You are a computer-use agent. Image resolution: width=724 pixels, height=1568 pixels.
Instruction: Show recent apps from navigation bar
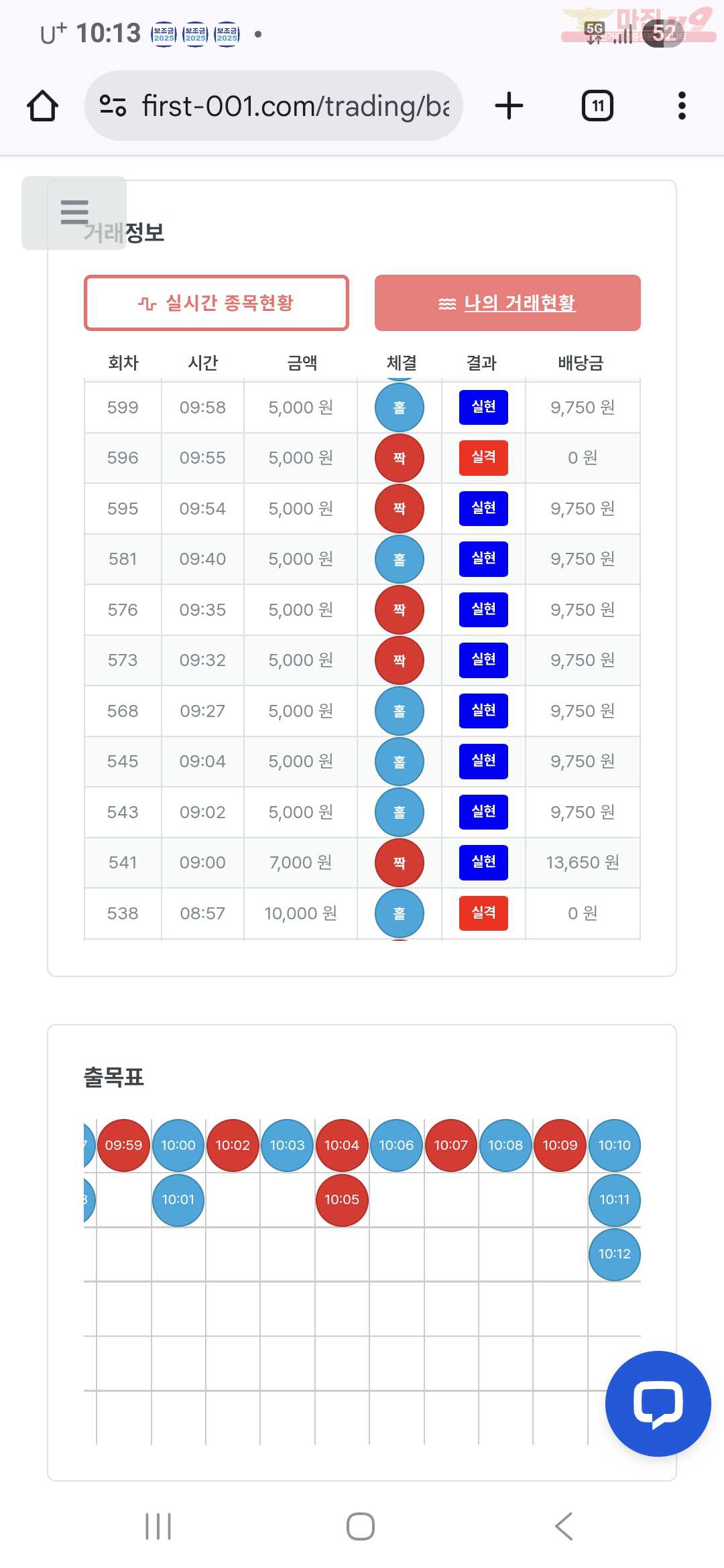coord(158,1526)
